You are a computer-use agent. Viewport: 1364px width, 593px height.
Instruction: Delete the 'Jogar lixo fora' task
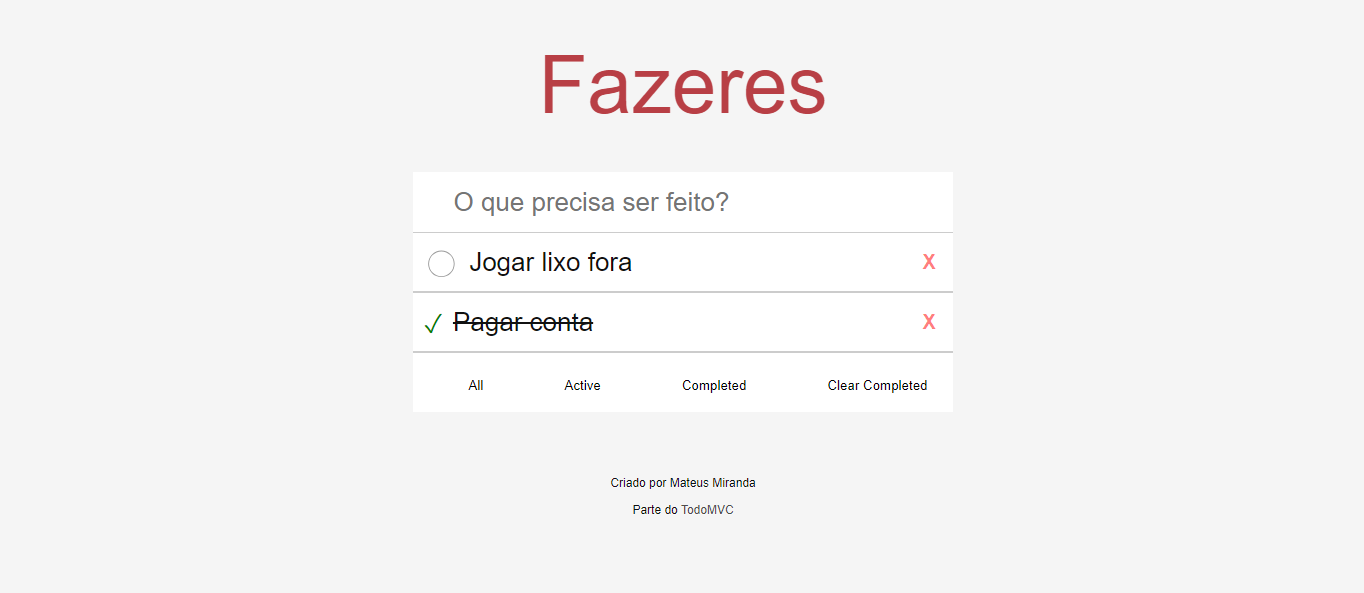tap(929, 262)
